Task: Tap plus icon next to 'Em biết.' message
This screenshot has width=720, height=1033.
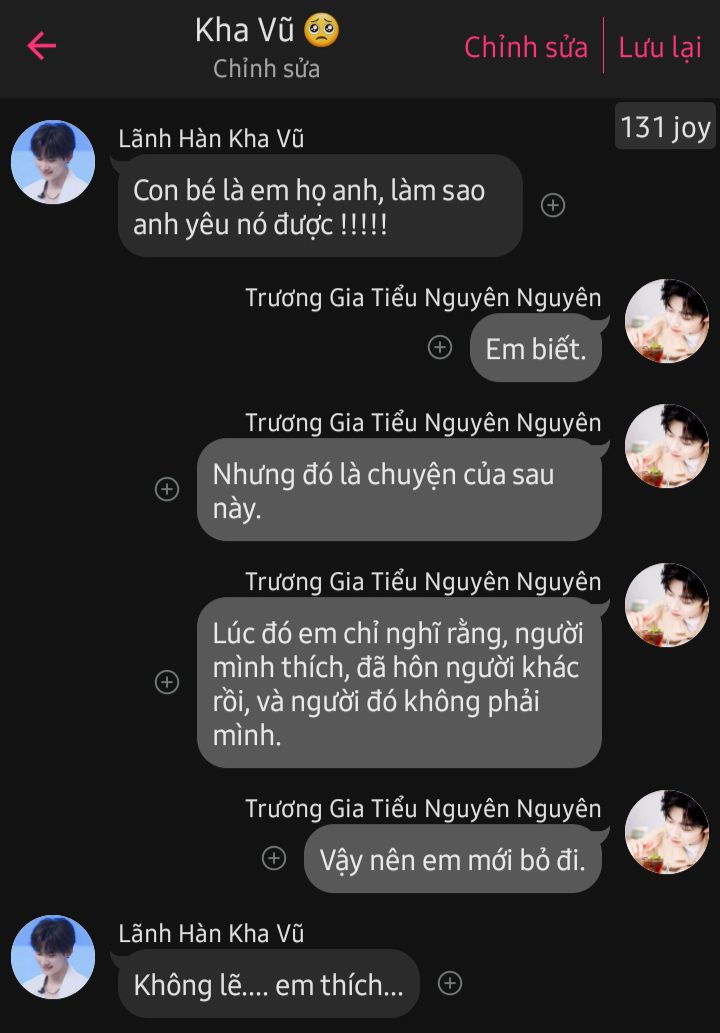Action: tap(440, 347)
